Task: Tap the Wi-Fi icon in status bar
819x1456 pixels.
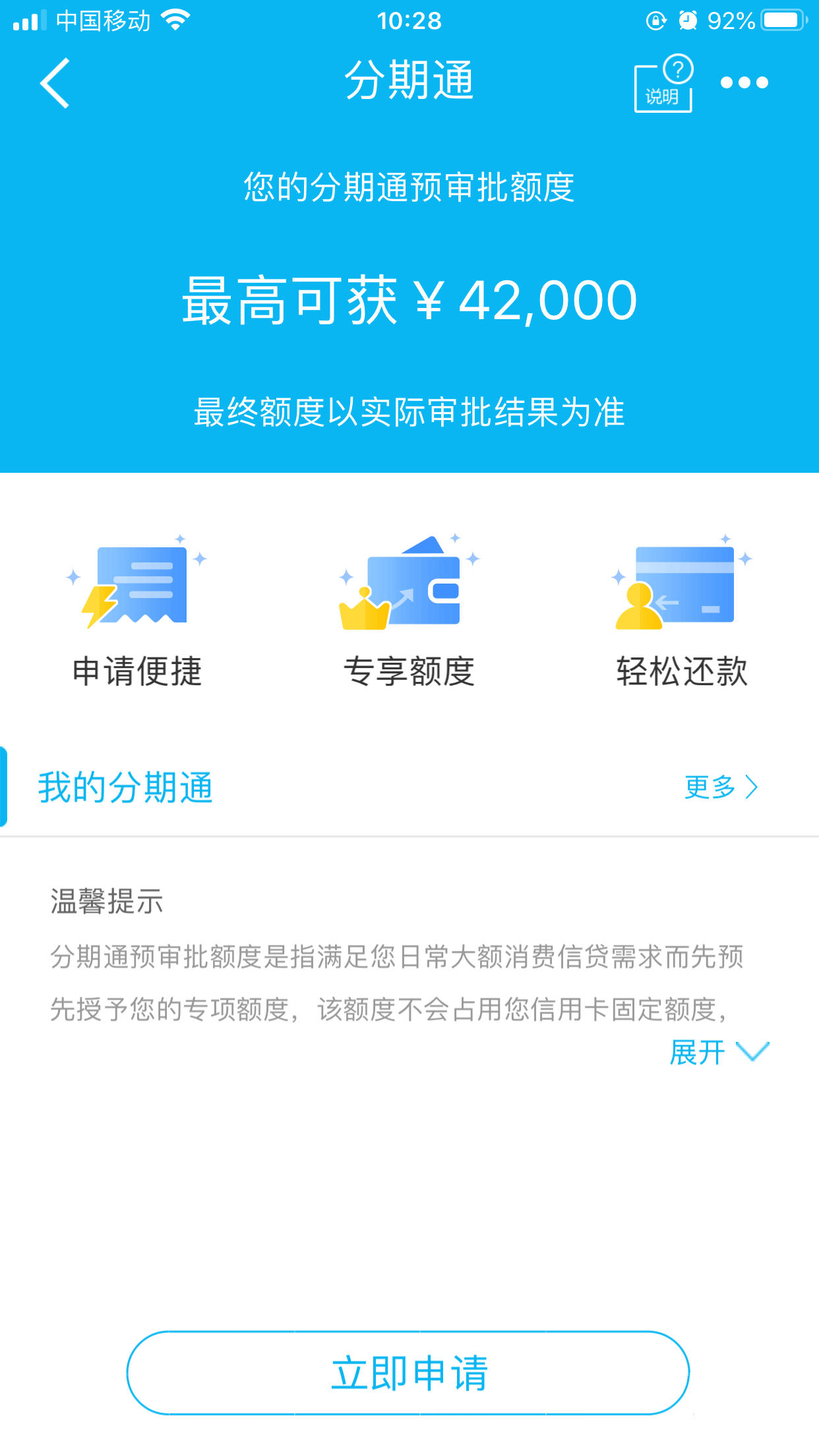Action: tap(175, 20)
